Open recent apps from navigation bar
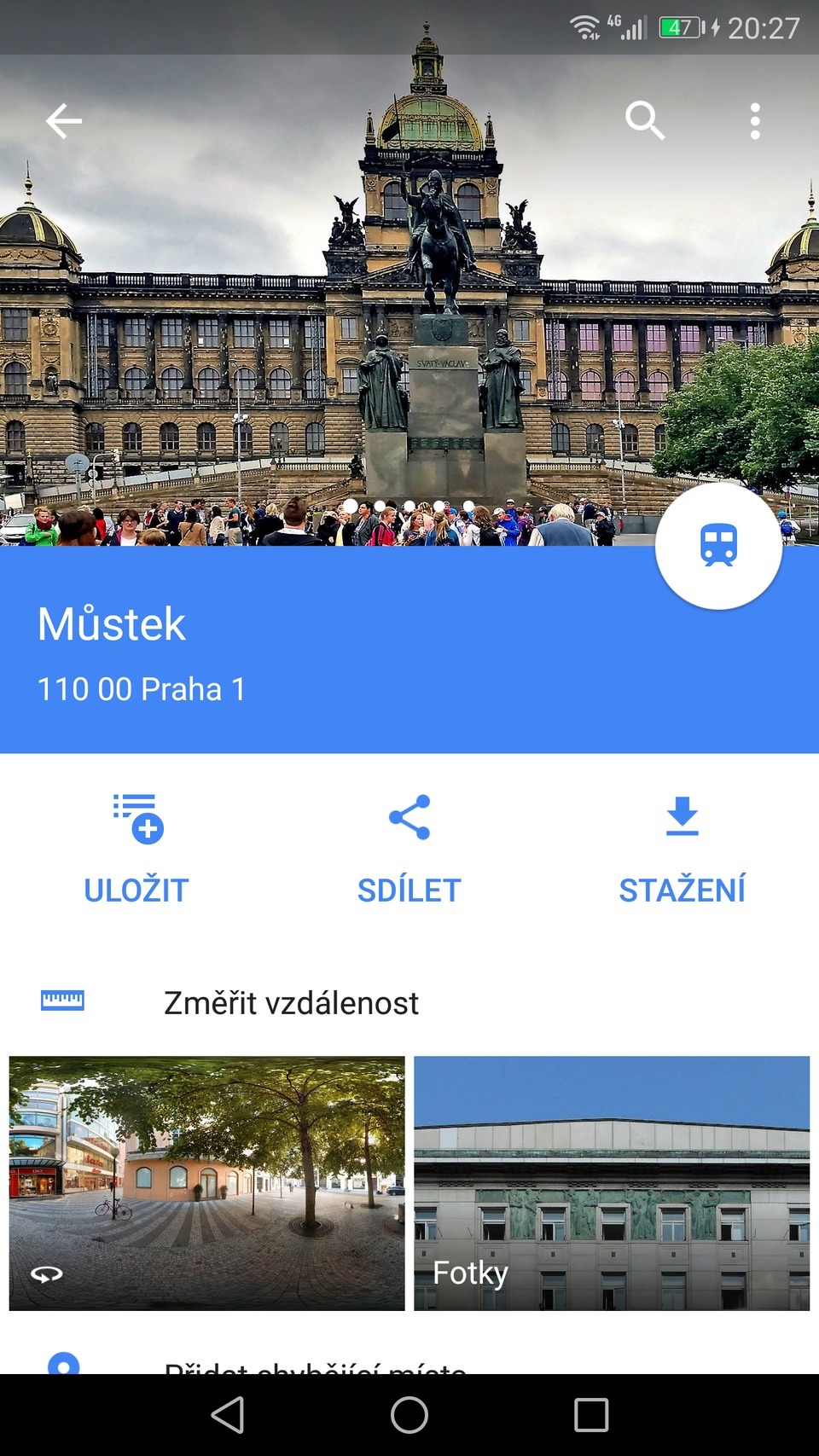The image size is (819, 1456). tap(591, 1415)
